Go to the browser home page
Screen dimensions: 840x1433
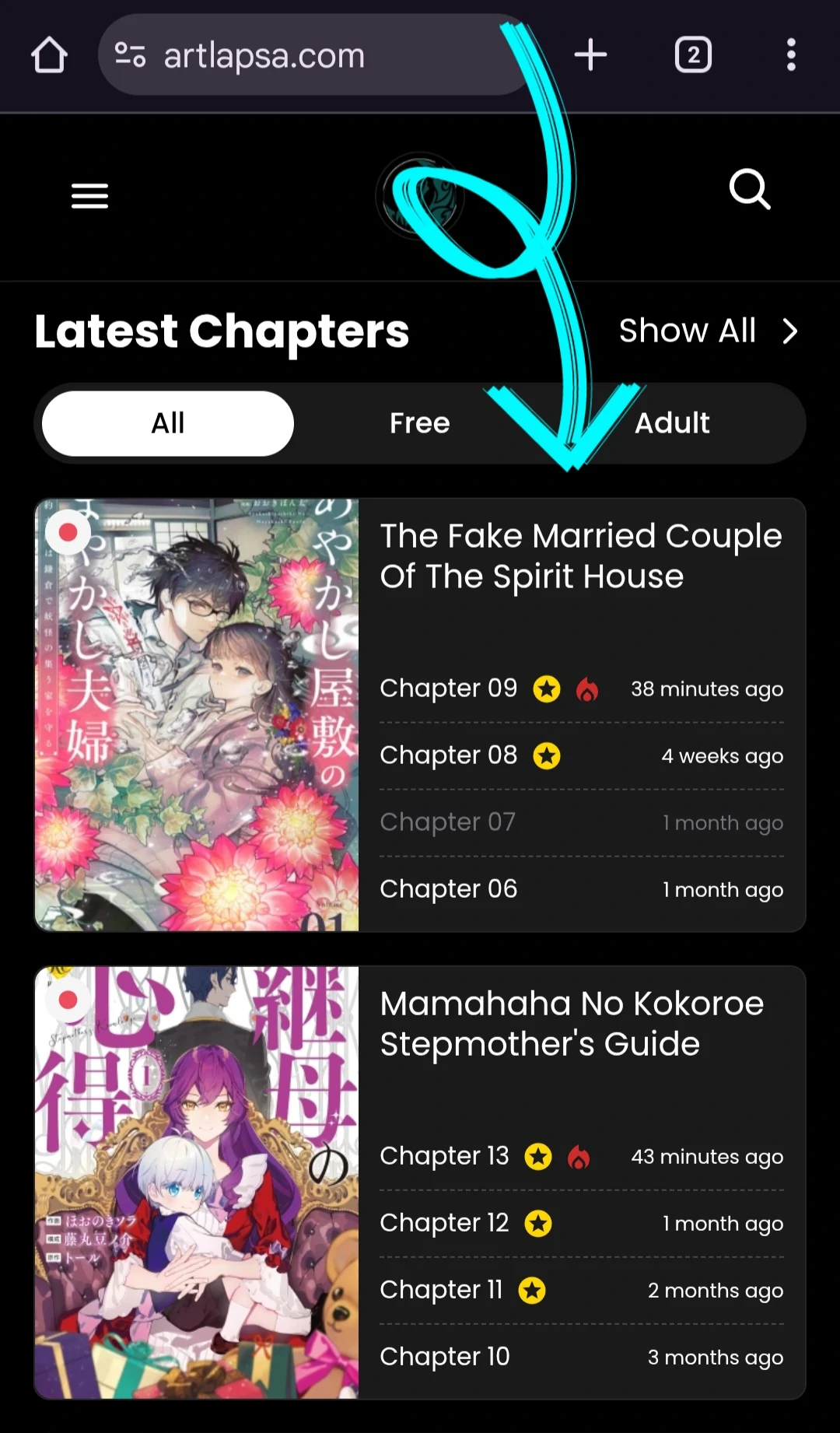pos(49,55)
